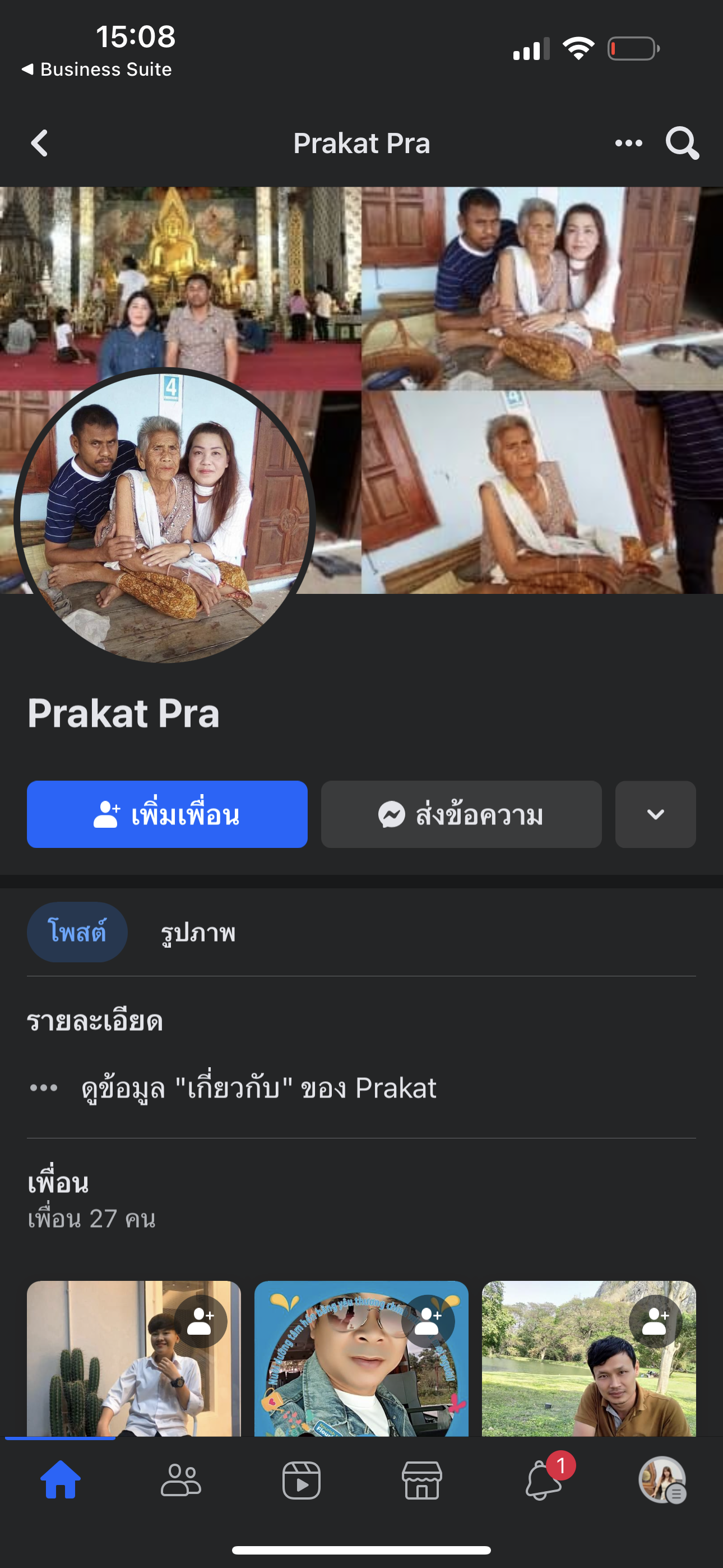The height and width of the screenshot is (1568, 723).
Task: Switch to the รูปภาพ photos tab
Action: [198, 933]
